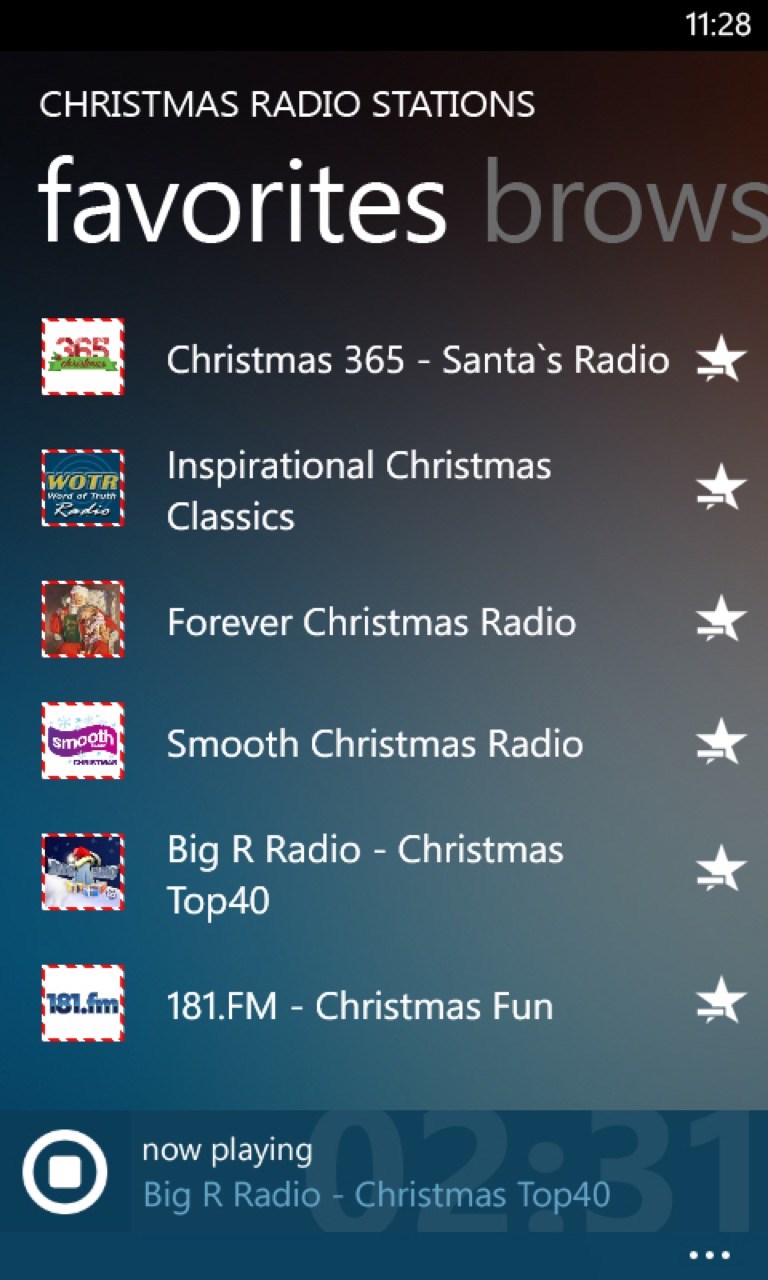Screen dimensions: 768x1280
Task: Open Forever Christmas Radio station
Action: 371,622
